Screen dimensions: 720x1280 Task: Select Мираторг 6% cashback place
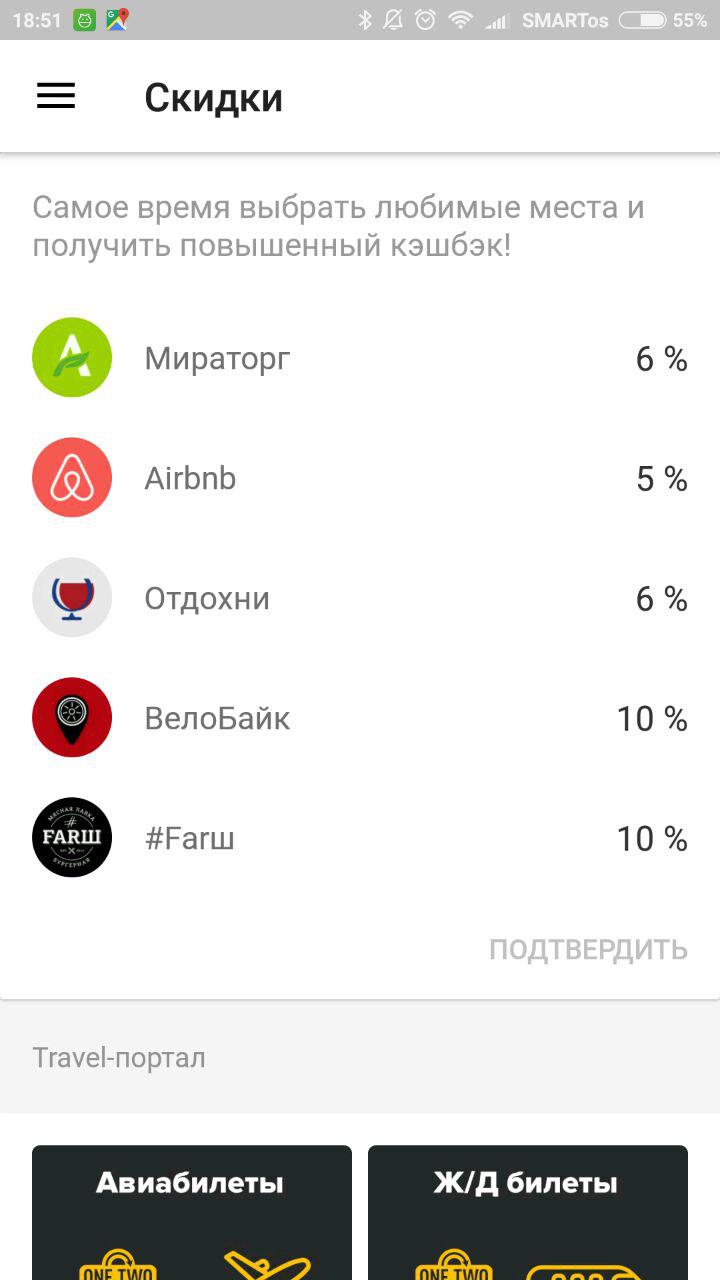point(360,358)
